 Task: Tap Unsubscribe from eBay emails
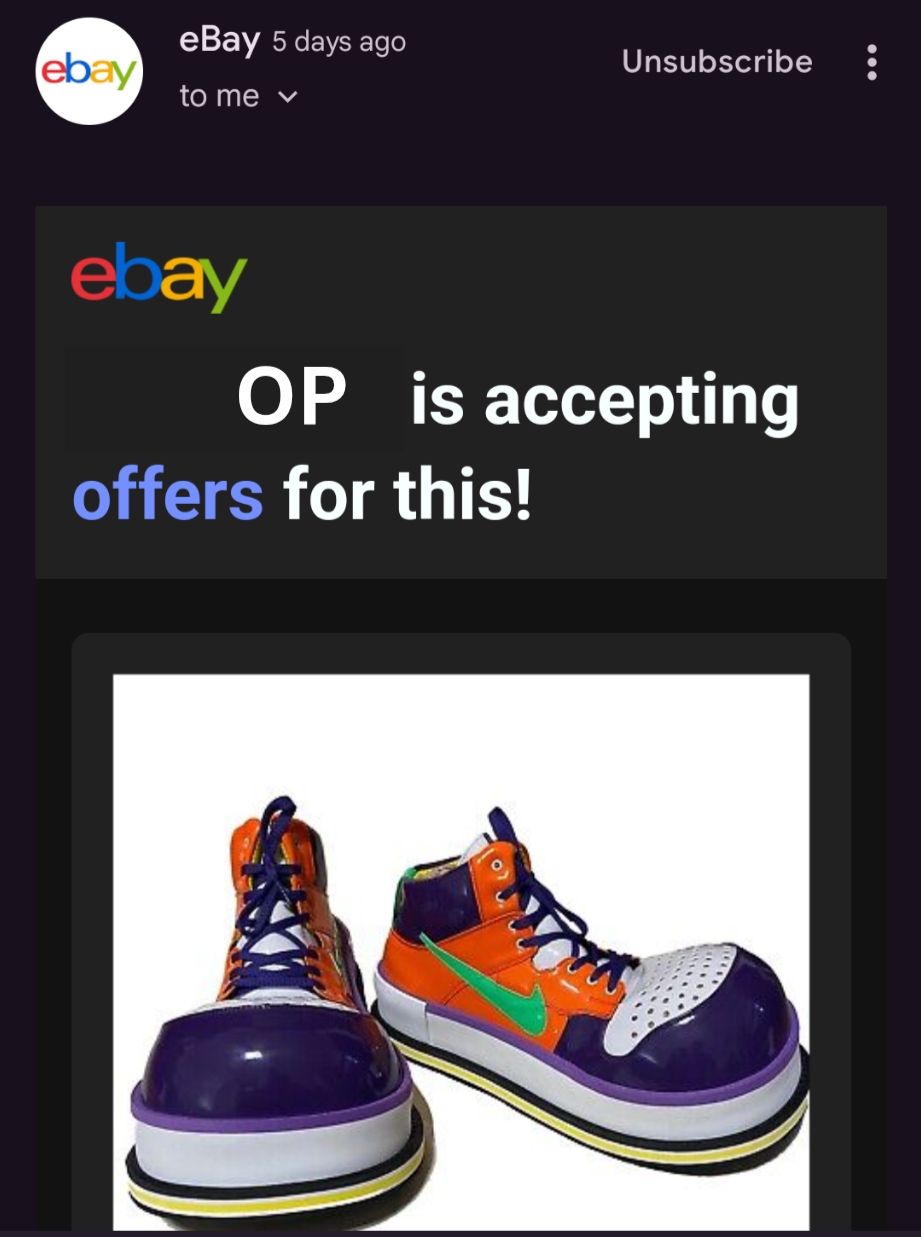(x=716, y=62)
